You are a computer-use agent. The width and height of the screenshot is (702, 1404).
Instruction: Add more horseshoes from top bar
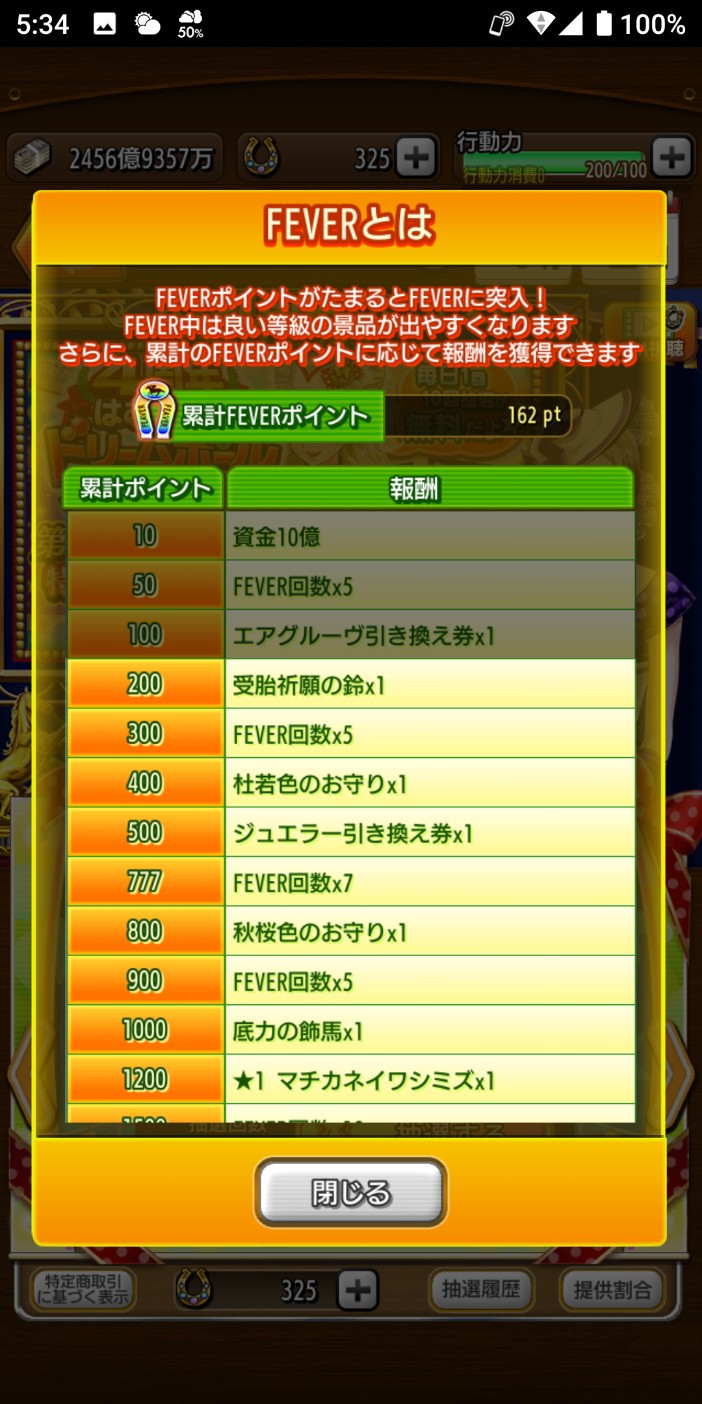pyautogui.click(x=415, y=157)
